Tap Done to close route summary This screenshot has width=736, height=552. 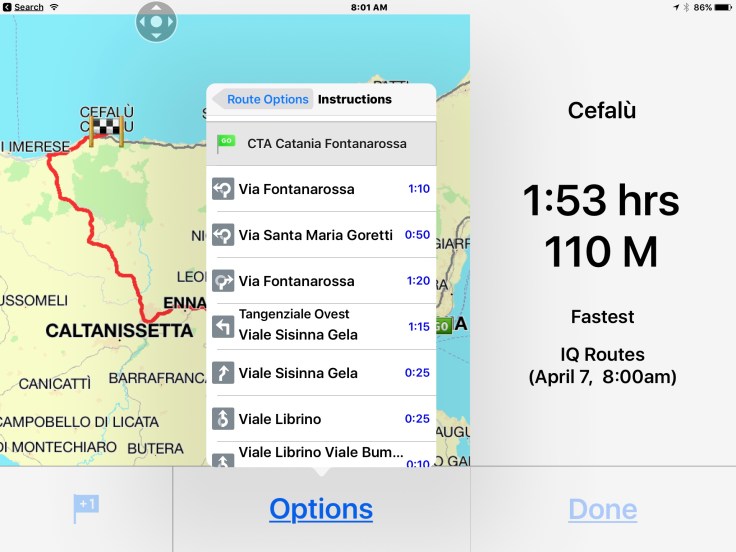click(602, 509)
